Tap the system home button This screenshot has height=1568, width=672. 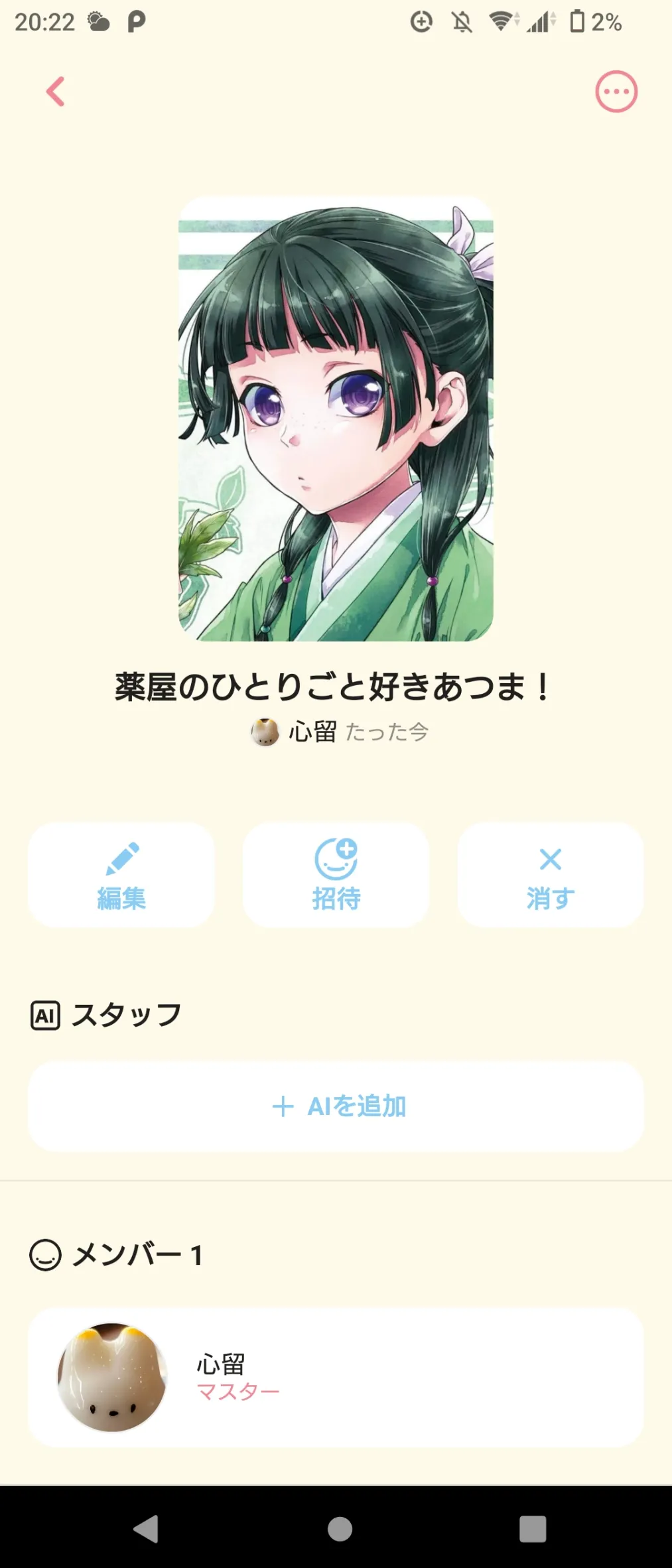pyautogui.click(x=340, y=1529)
